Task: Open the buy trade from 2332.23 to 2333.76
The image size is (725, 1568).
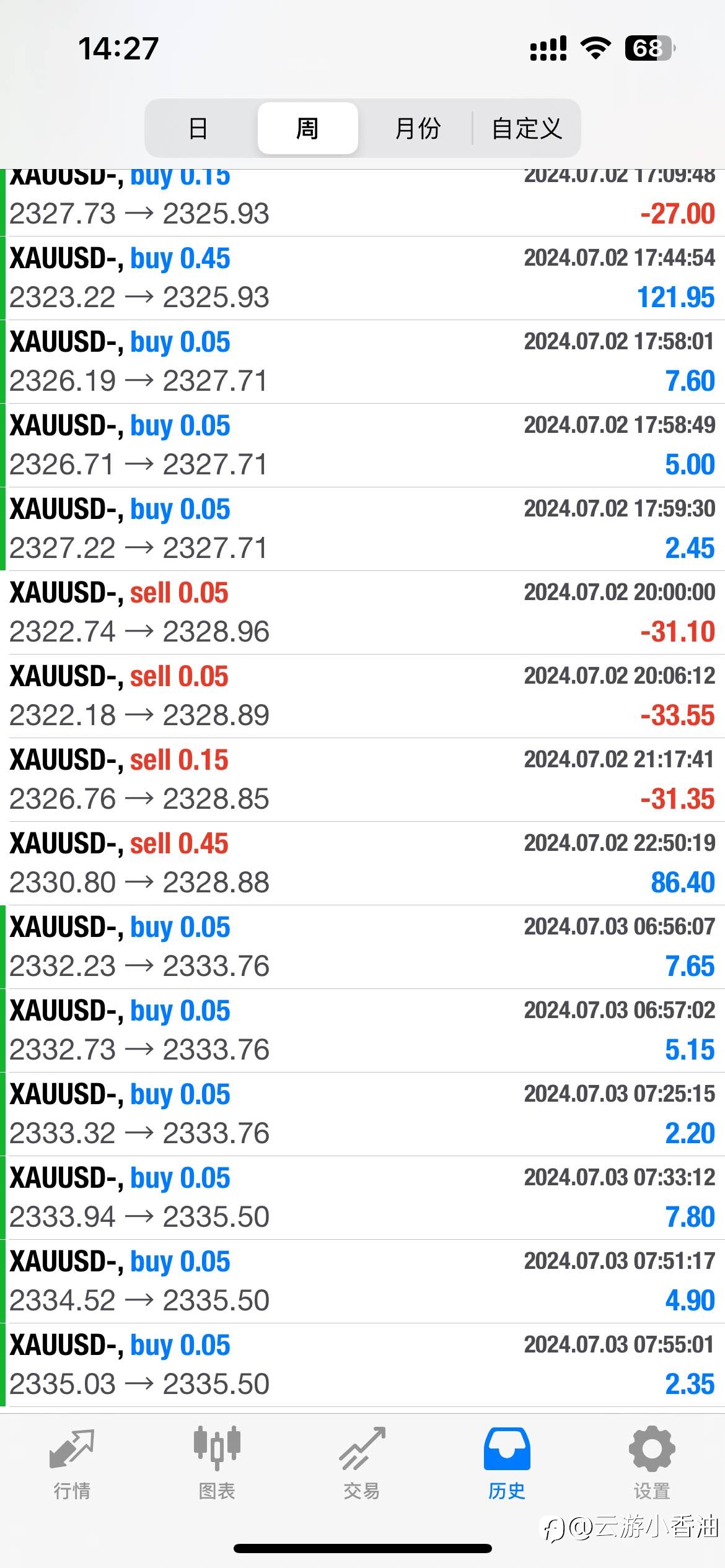Action: (x=362, y=947)
